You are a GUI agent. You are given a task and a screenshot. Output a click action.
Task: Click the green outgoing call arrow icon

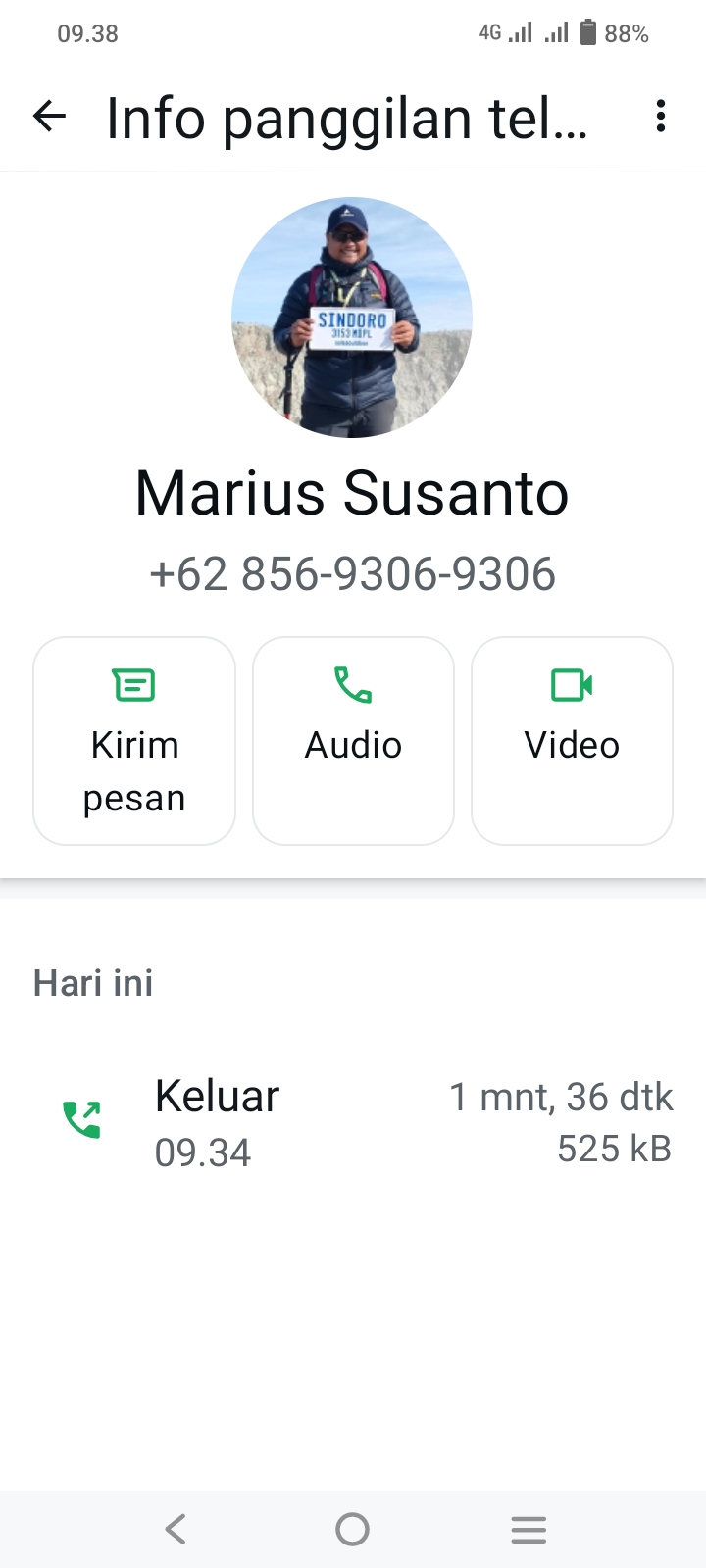click(x=82, y=1117)
